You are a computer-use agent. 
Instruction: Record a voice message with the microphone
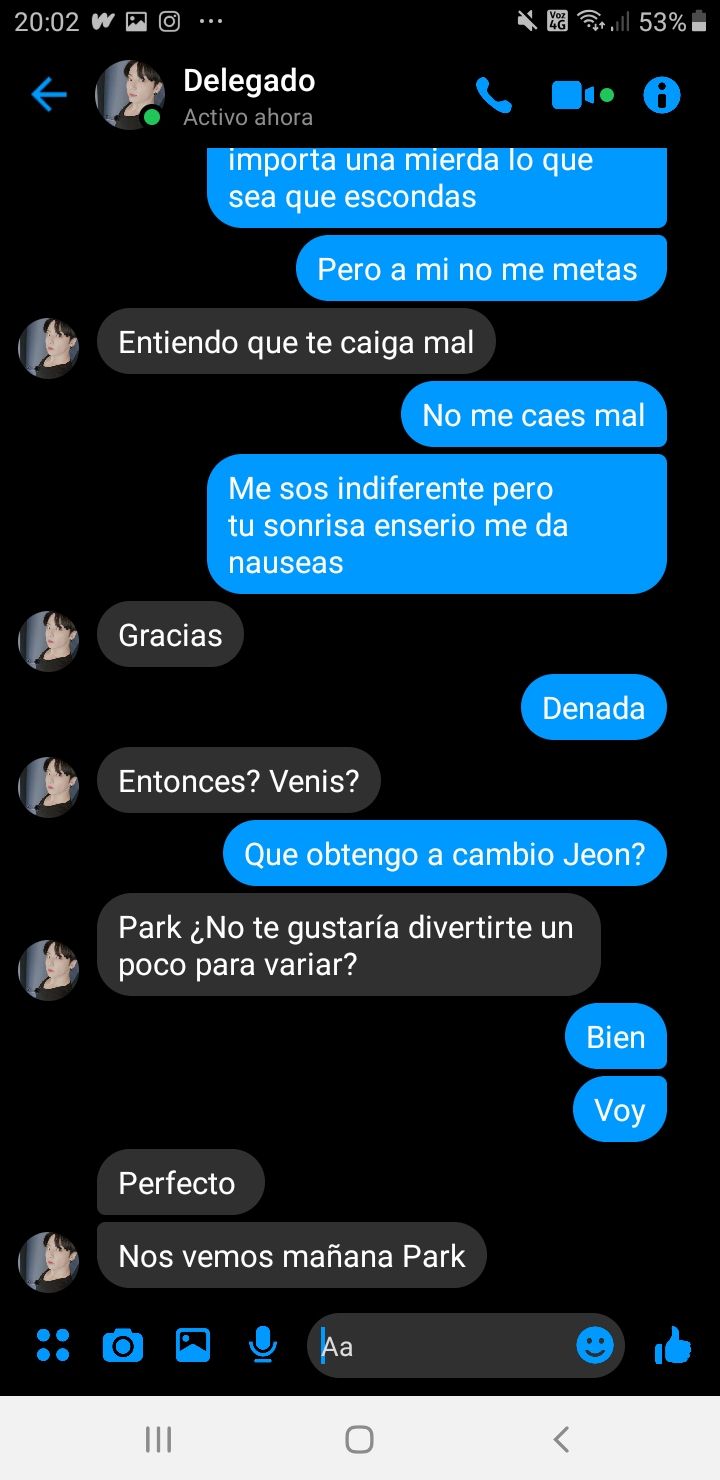pyautogui.click(x=262, y=1345)
